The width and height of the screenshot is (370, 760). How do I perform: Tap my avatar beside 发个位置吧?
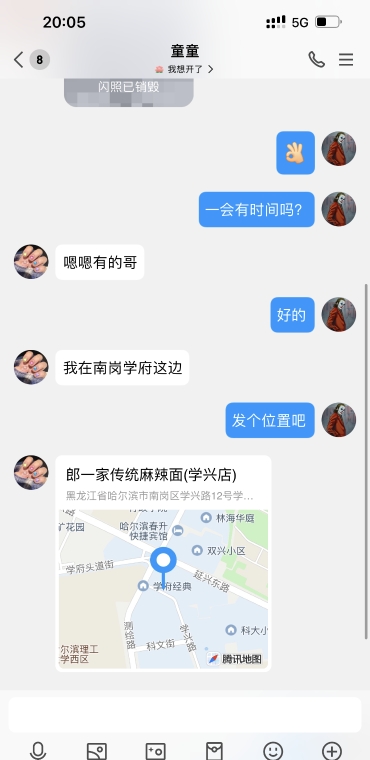click(x=339, y=420)
